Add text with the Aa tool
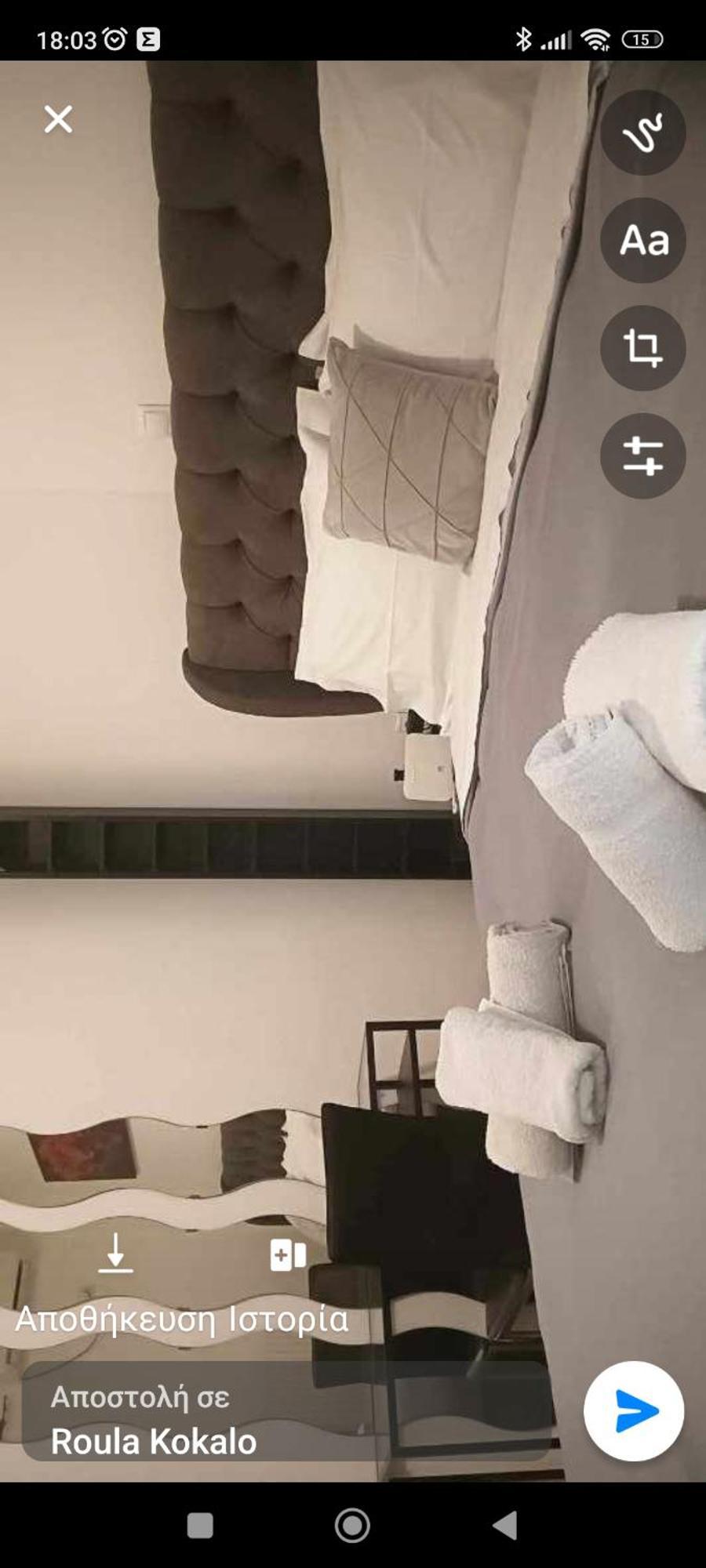 (642, 241)
